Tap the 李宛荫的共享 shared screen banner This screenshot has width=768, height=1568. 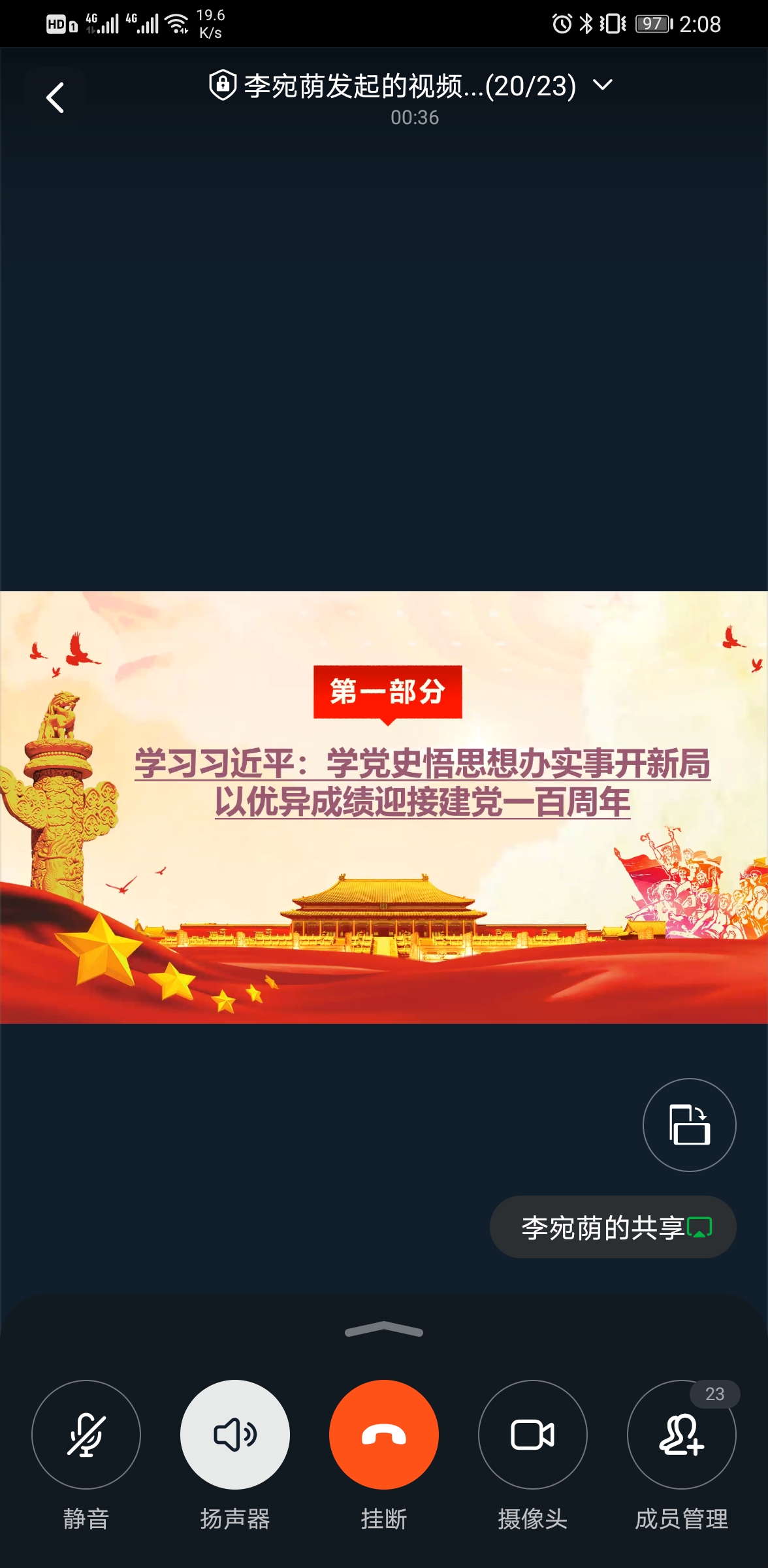(613, 1226)
